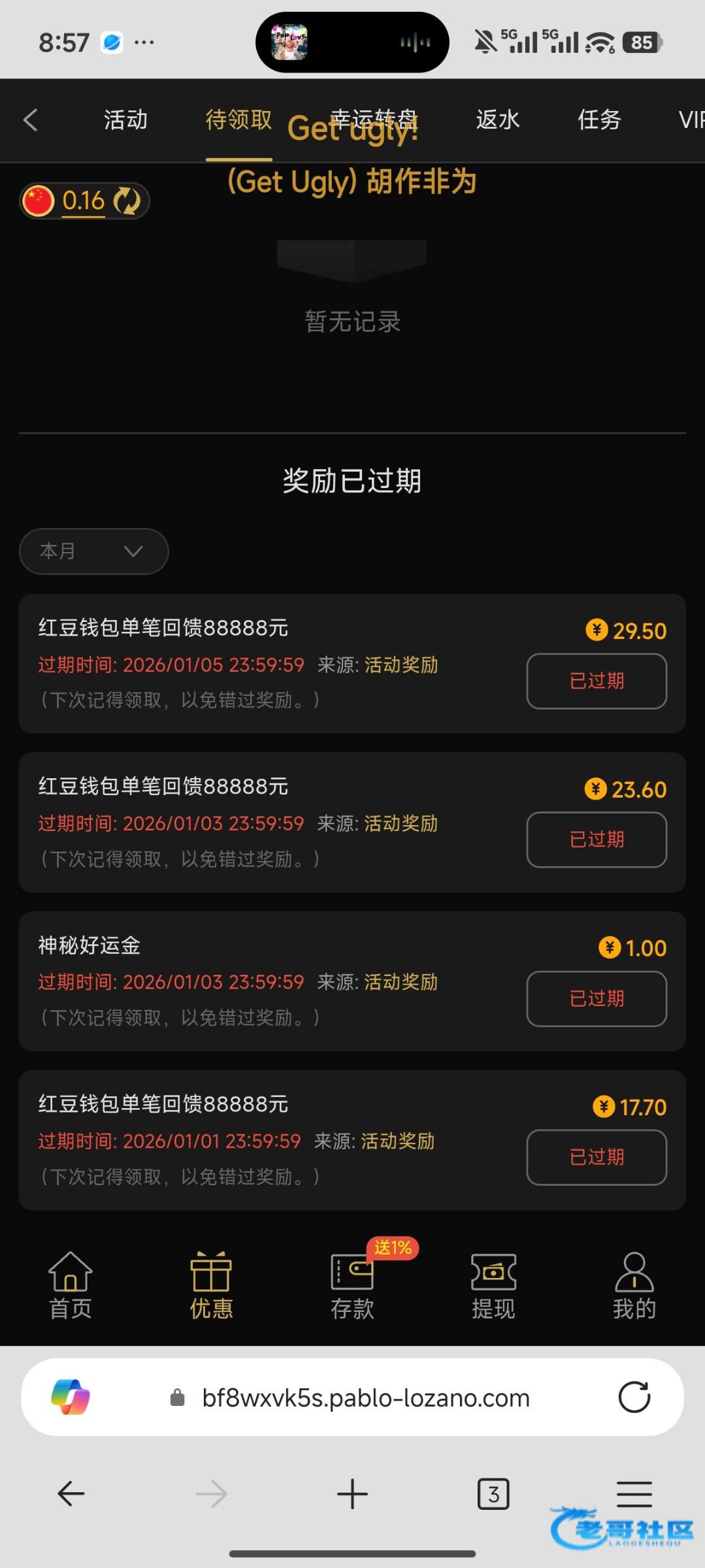Switch to the 我的 profile tab
Screen dimensions: 705x1568
(x=634, y=1284)
